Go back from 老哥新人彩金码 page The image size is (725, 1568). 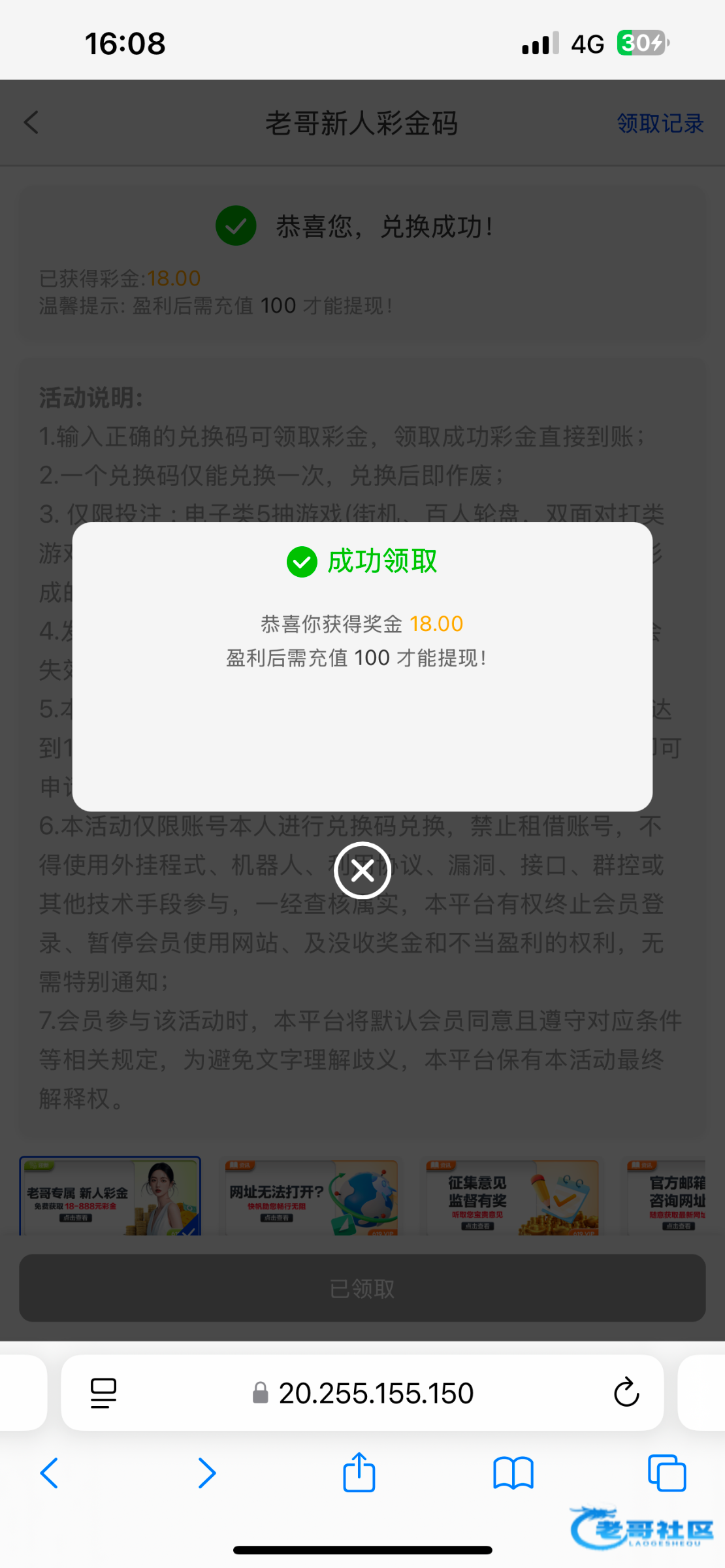pos(31,122)
